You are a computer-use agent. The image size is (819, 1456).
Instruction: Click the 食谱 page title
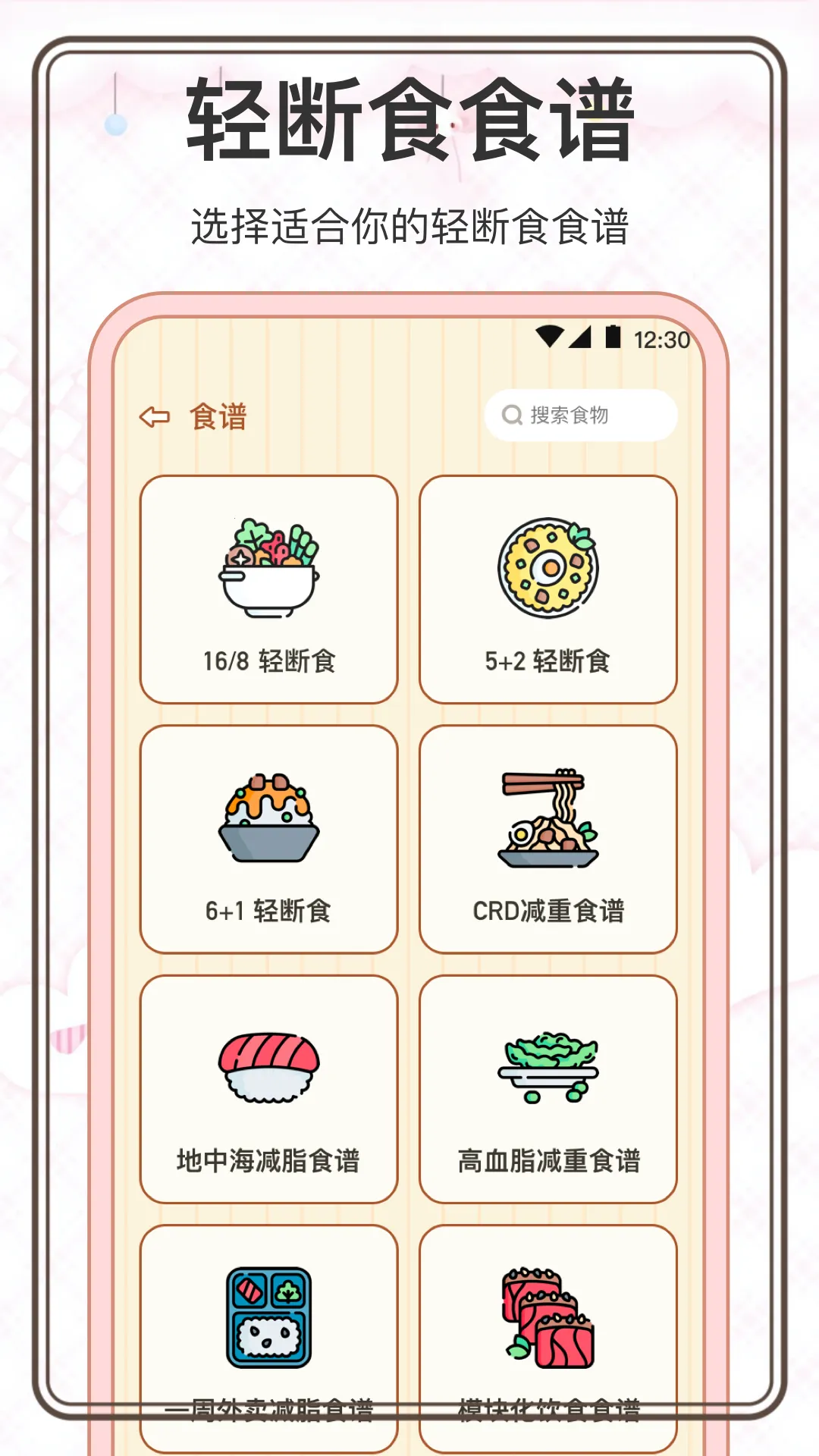(x=220, y=416)
